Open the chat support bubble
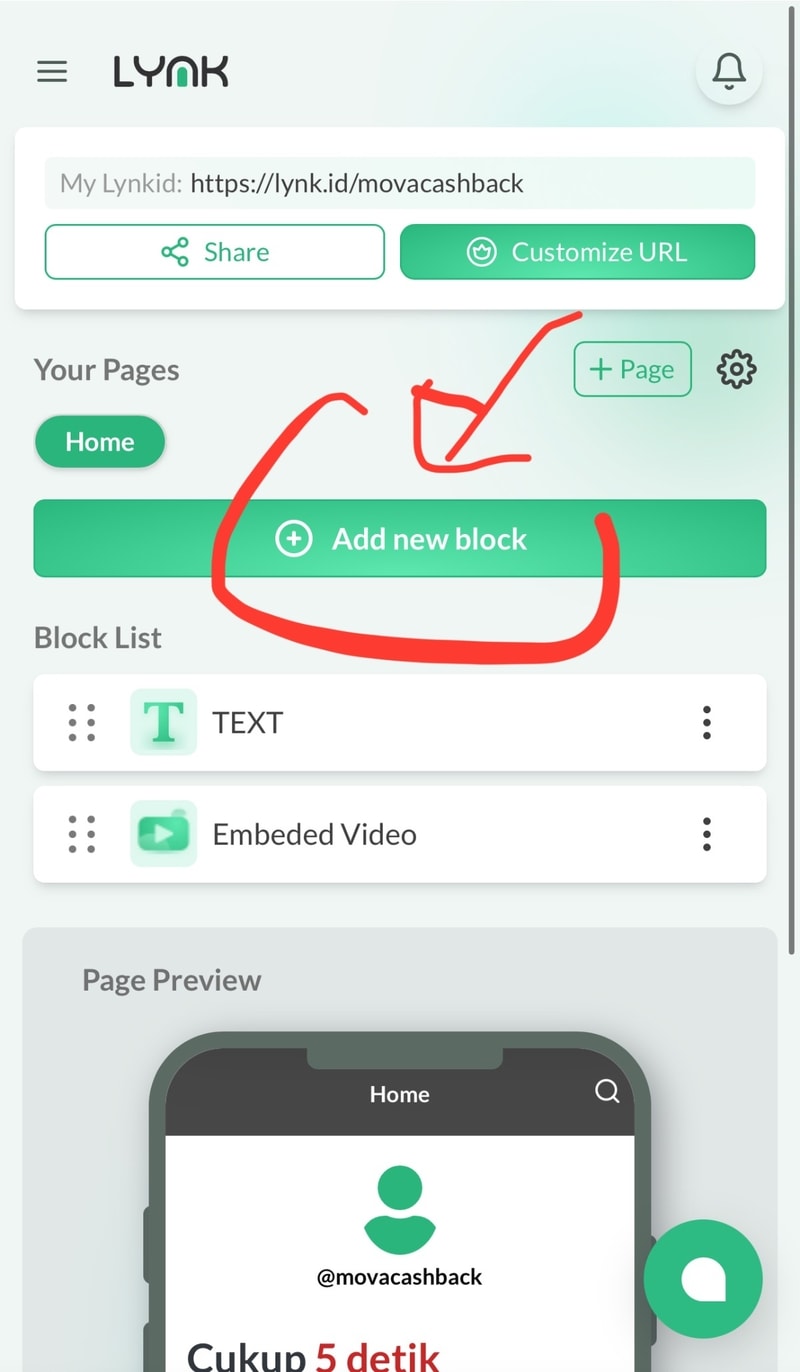800x1372 pixels. point(703,1279)
